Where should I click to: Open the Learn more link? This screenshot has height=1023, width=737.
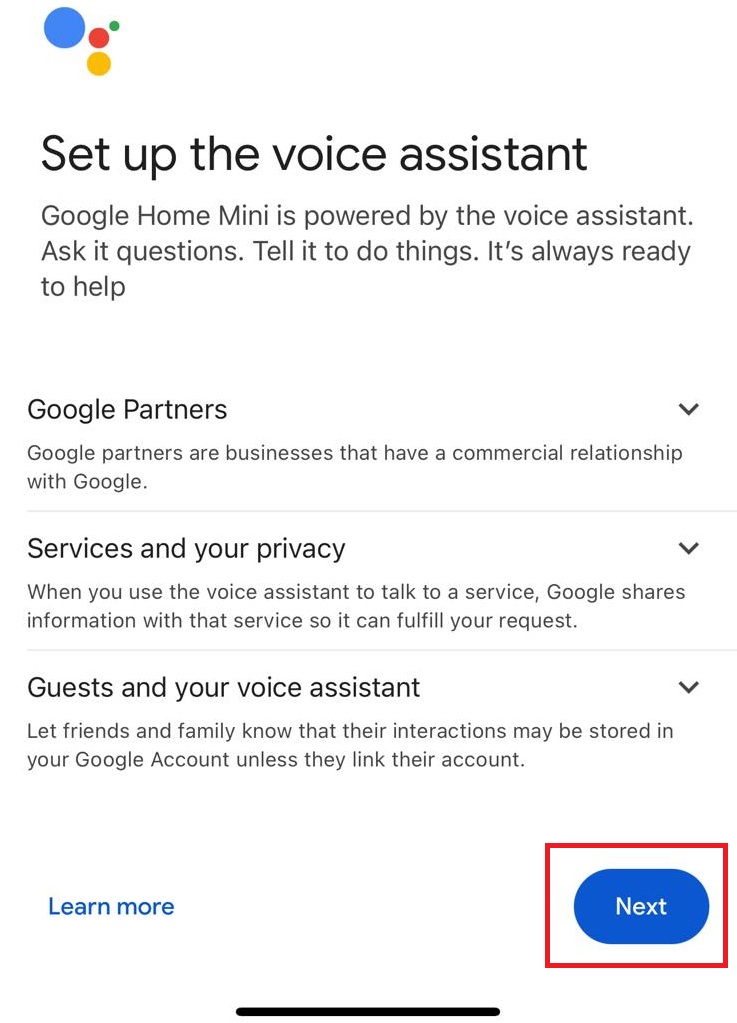pos(111,907)
